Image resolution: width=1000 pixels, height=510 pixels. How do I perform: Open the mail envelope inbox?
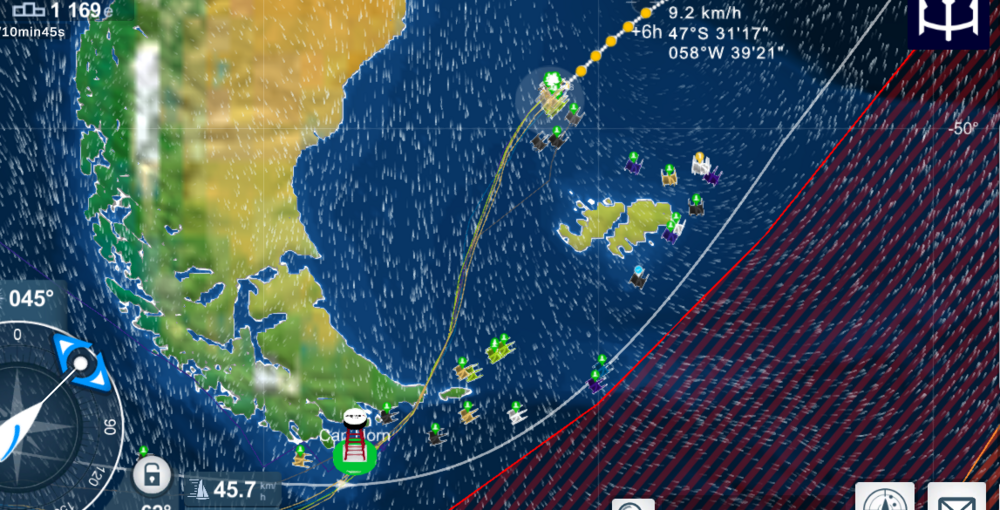point(956,498)
